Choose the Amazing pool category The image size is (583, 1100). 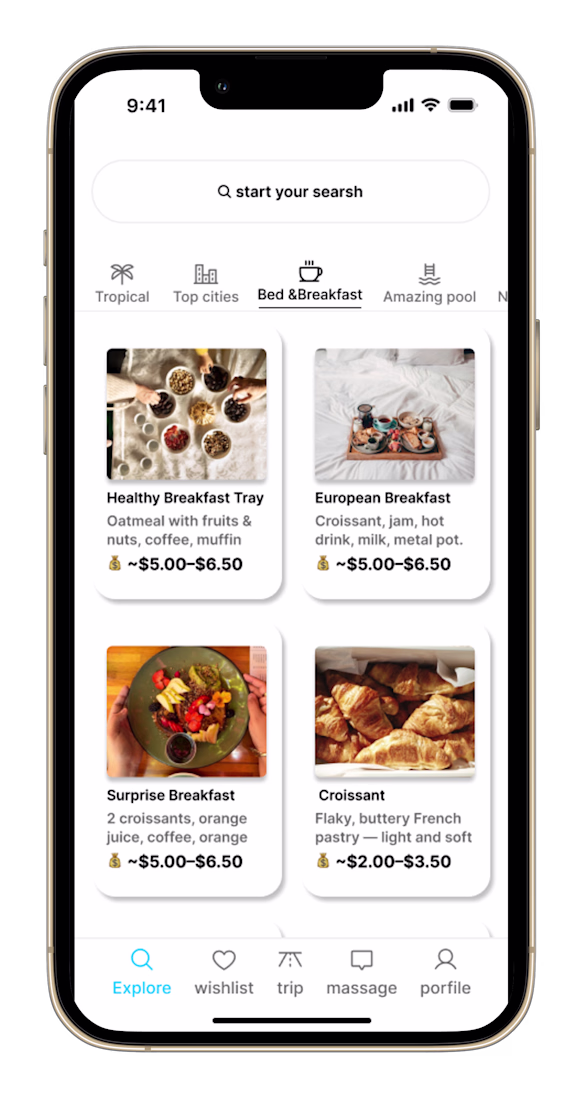429,284
